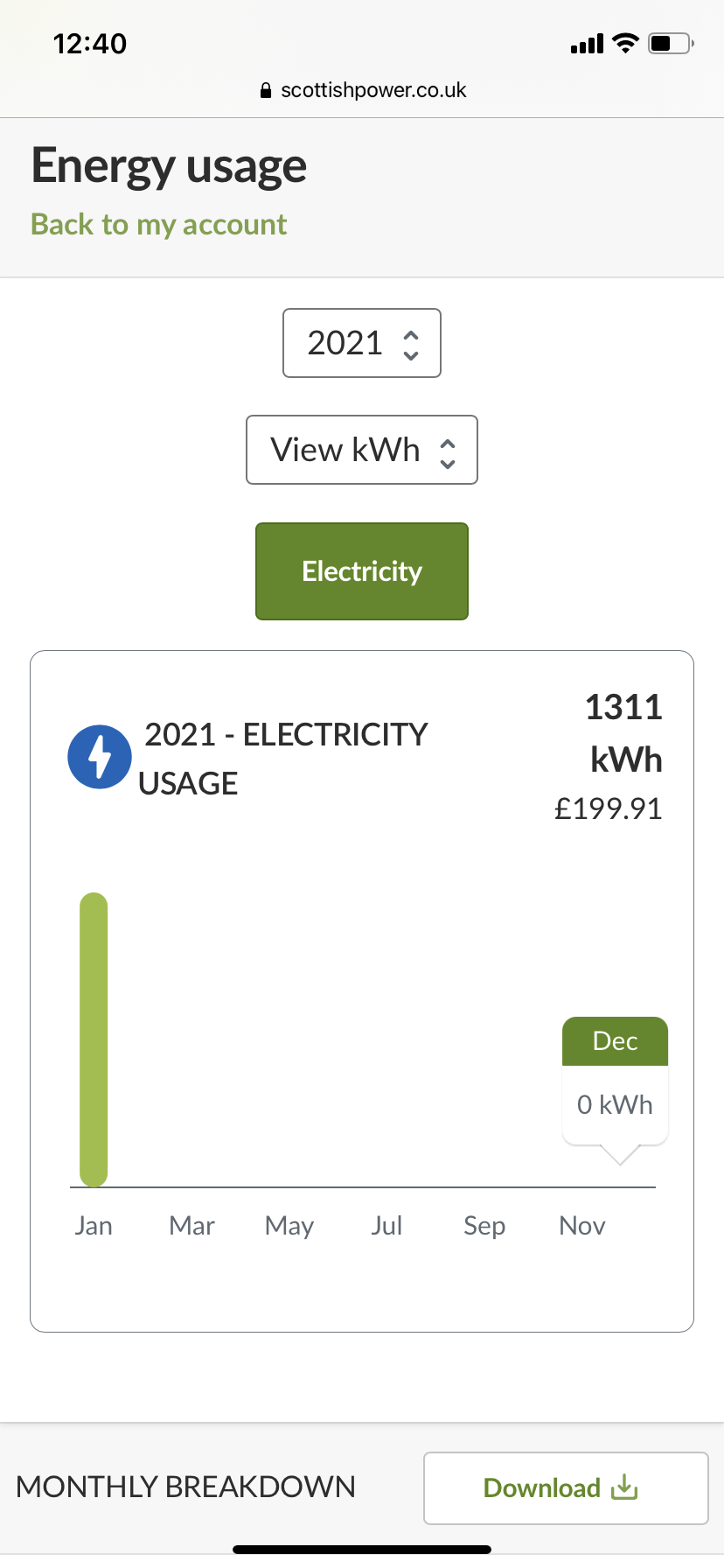Go back to my account

coord(159,225)
